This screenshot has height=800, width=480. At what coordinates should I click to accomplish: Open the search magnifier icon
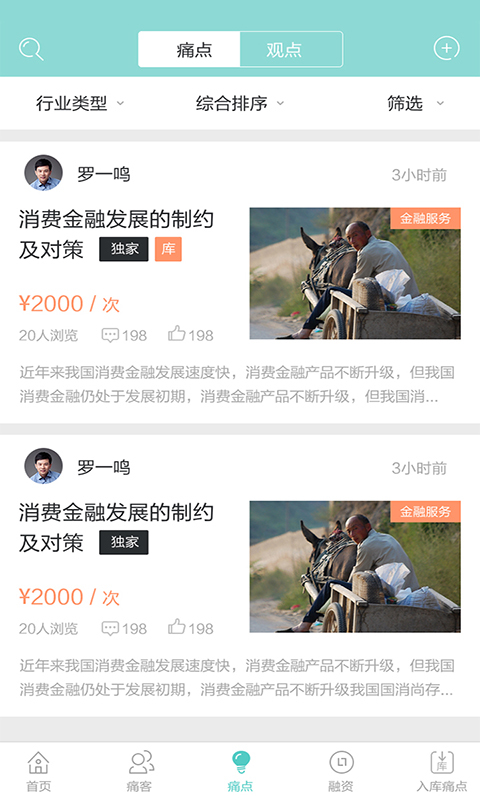click(x=31, y=49)
